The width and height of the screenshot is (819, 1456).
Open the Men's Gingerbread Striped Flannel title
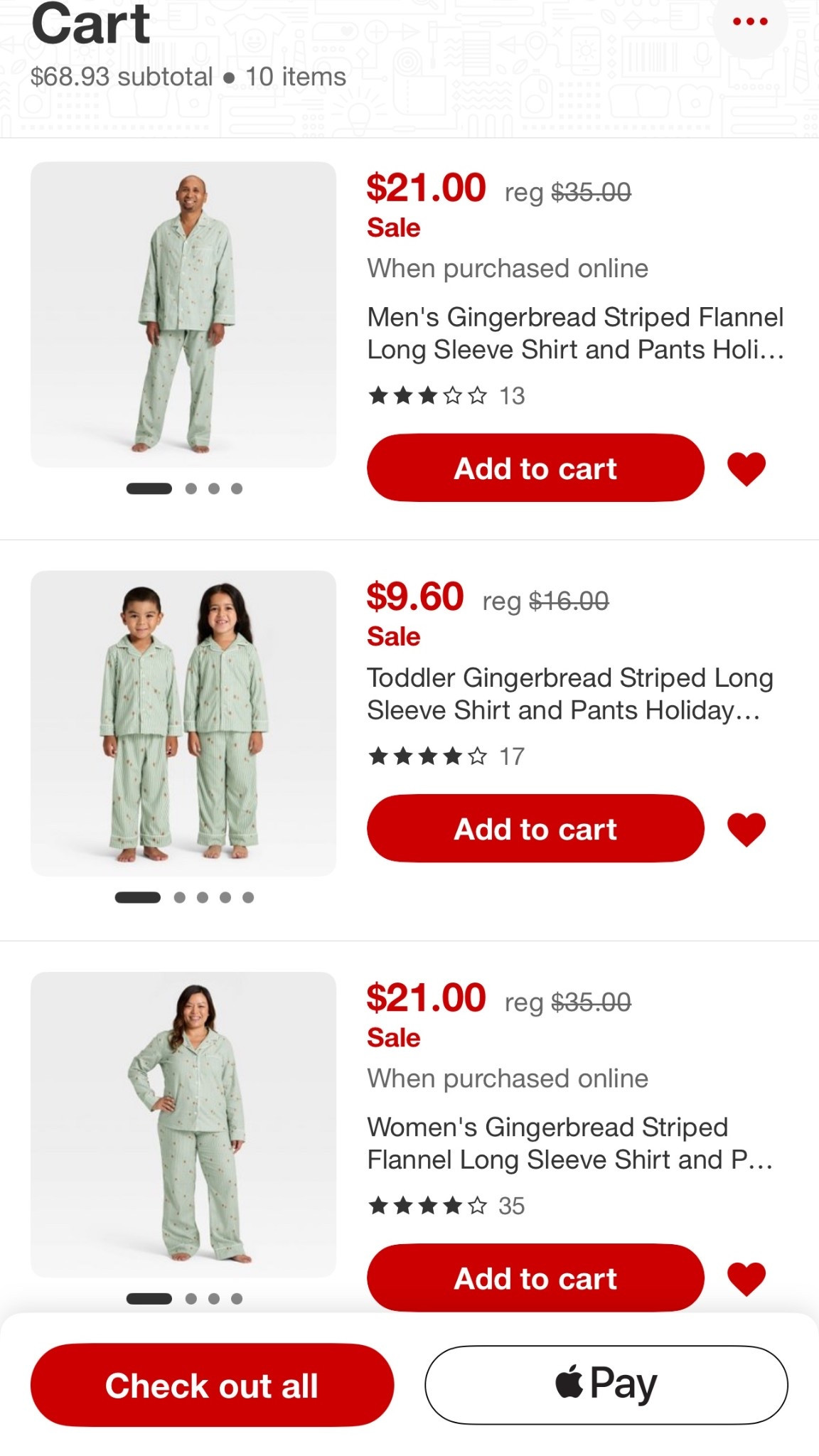tap(575, 333)
